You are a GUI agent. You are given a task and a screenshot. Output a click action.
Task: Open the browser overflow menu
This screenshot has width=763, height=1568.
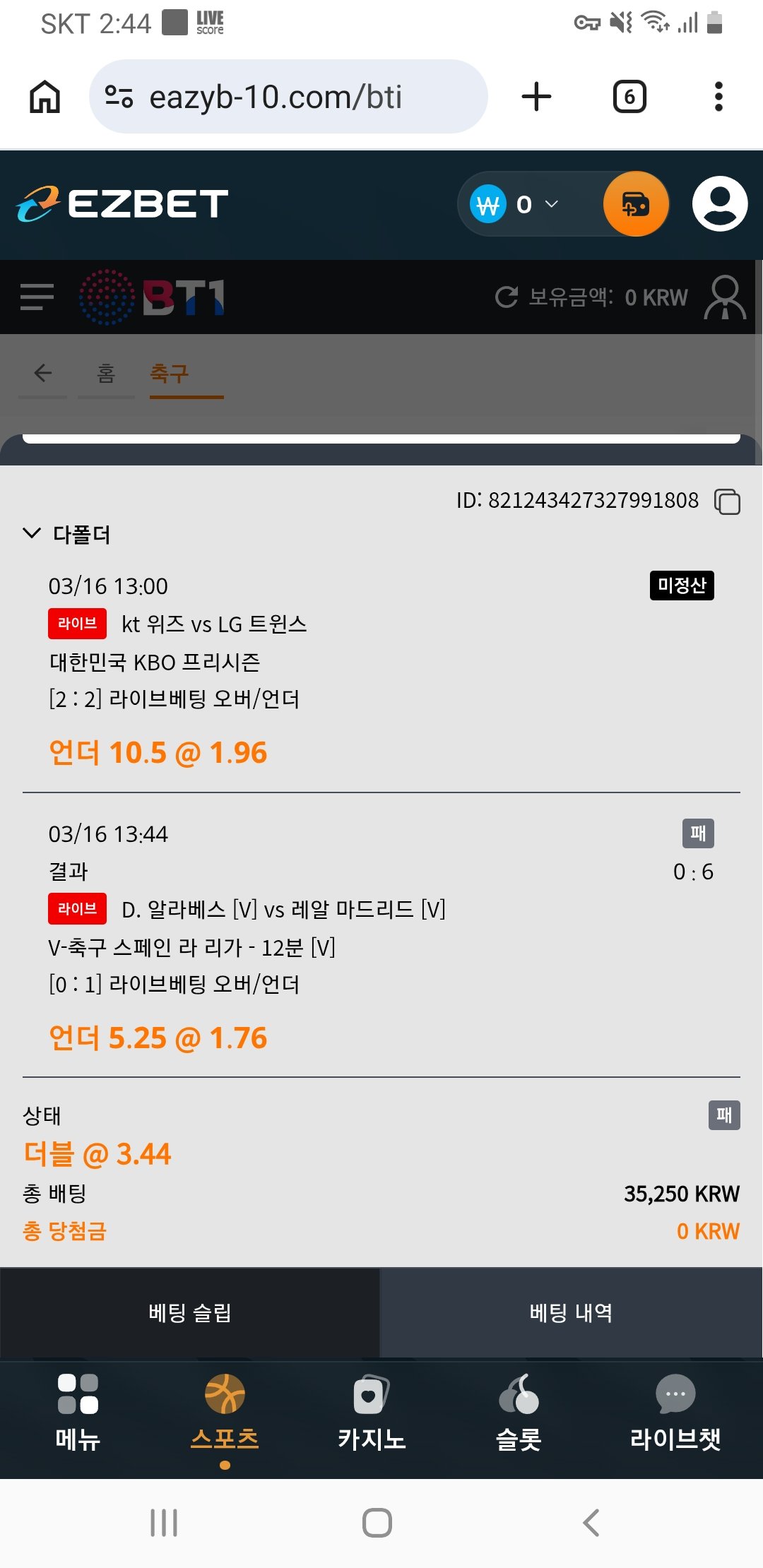718,97
